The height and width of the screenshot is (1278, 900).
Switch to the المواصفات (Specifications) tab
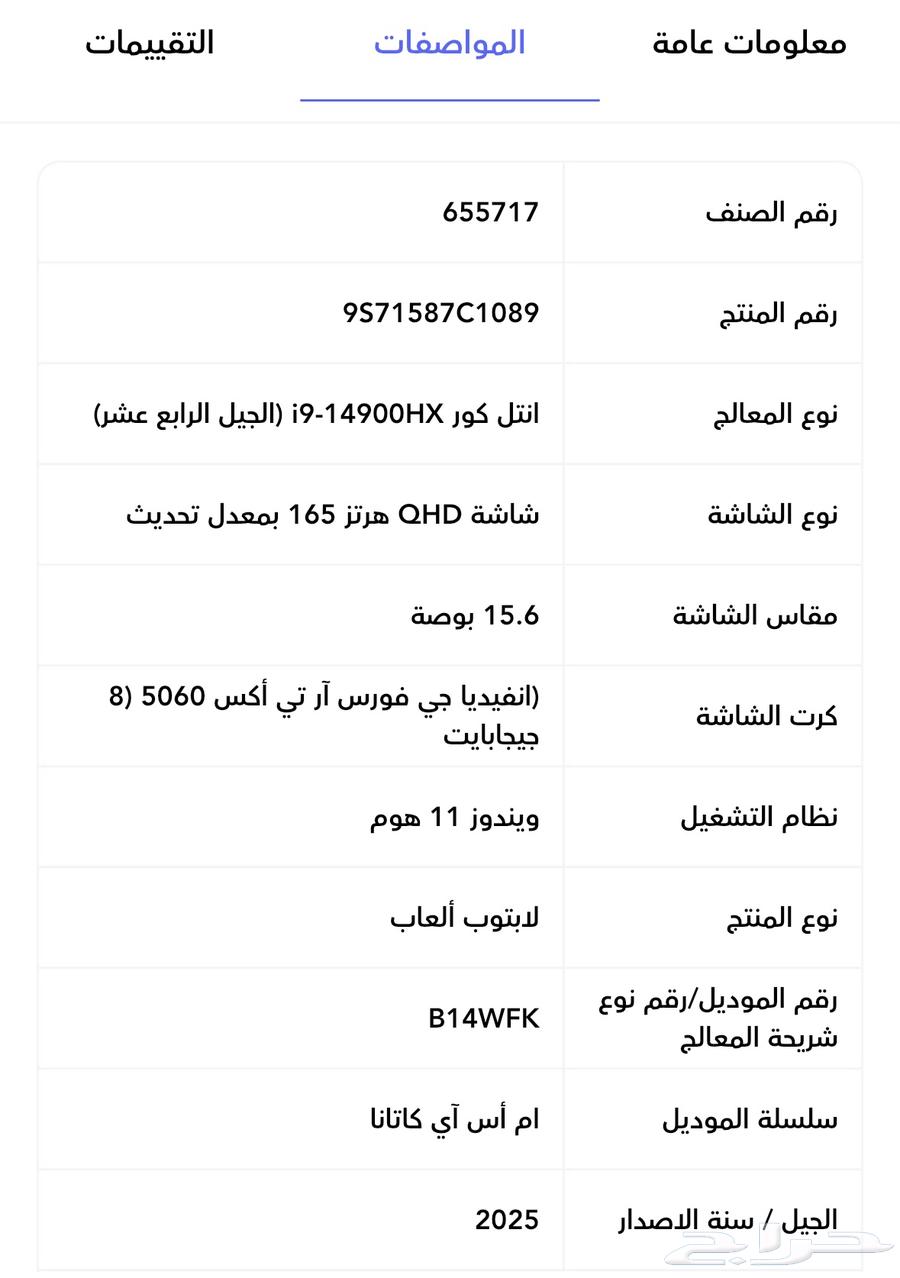pos(448,44)
